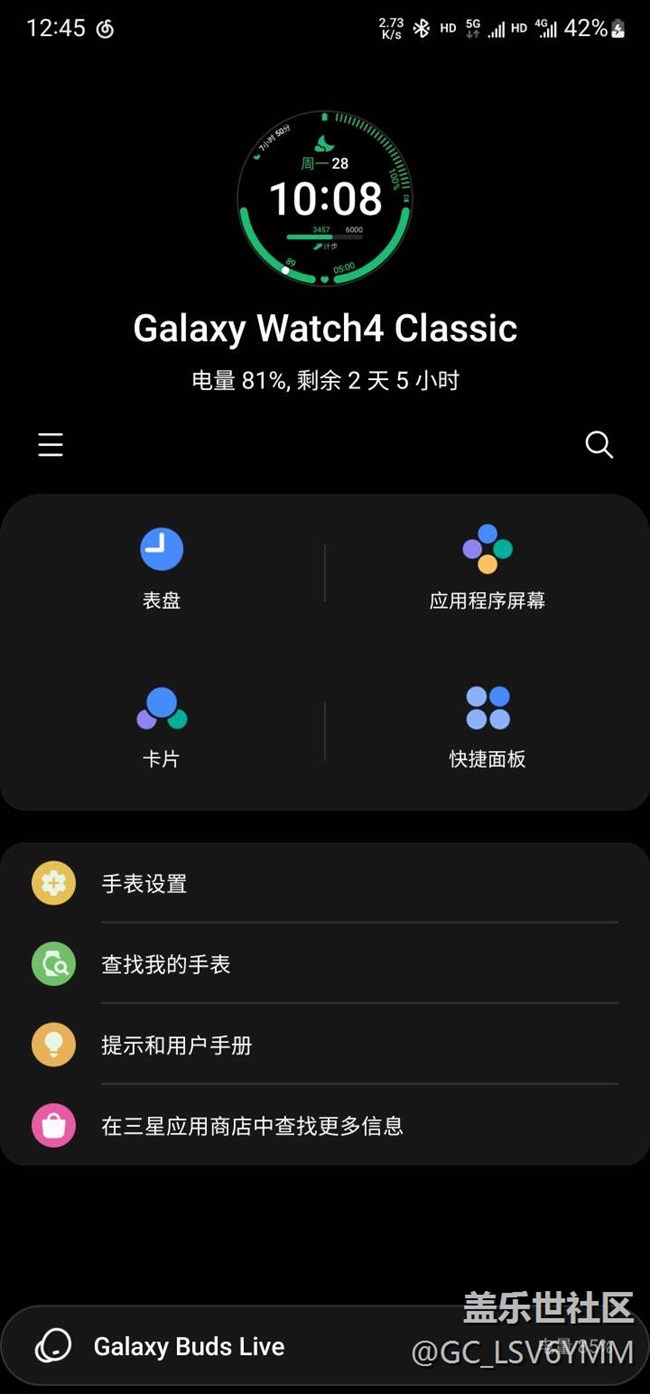Tap the watch face preview
650x1394 pixels.
(x=325, y=198)
